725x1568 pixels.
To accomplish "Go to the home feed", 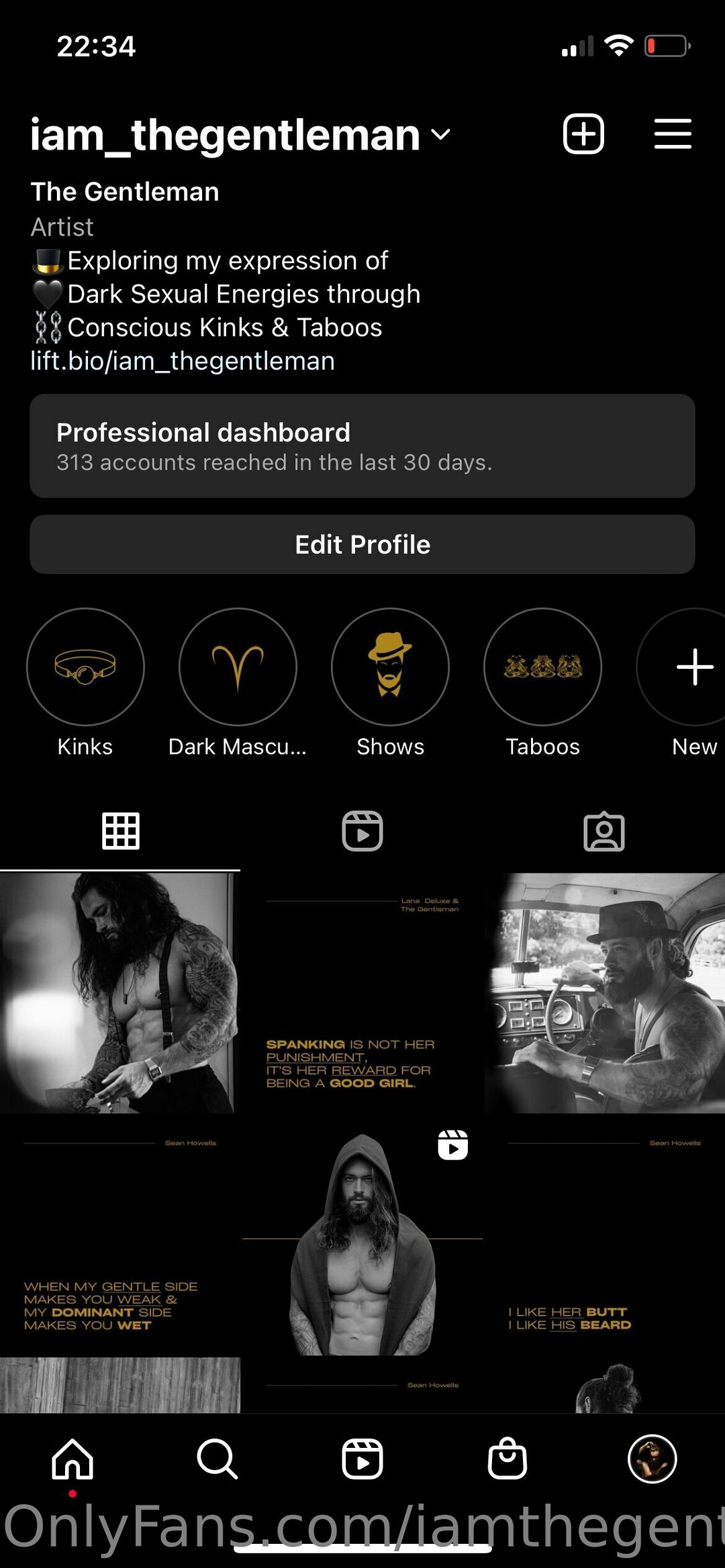I will (72, 1459).
